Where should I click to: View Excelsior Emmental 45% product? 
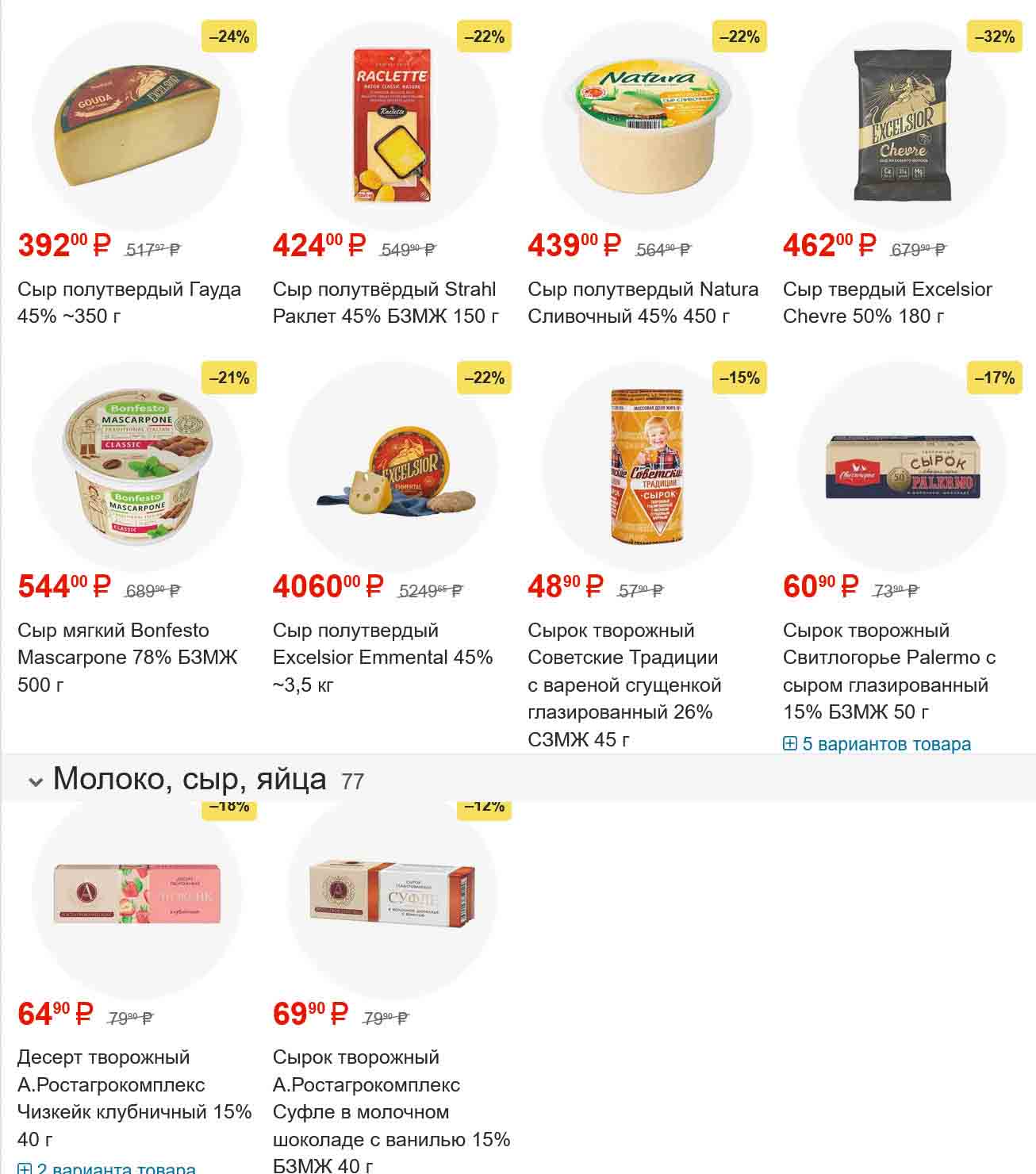click(382, 657)
